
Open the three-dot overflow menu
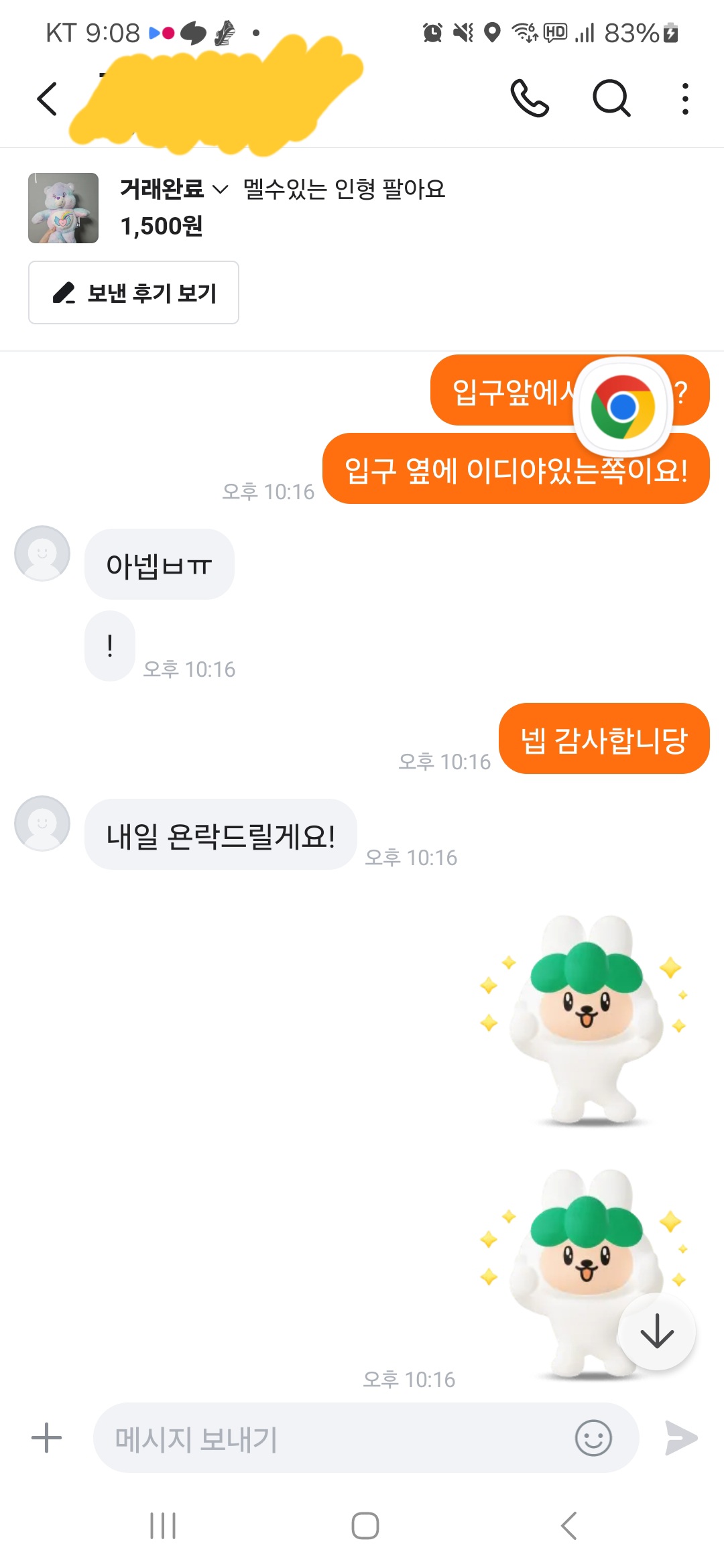pyautogui.click(x=684, y=99)
